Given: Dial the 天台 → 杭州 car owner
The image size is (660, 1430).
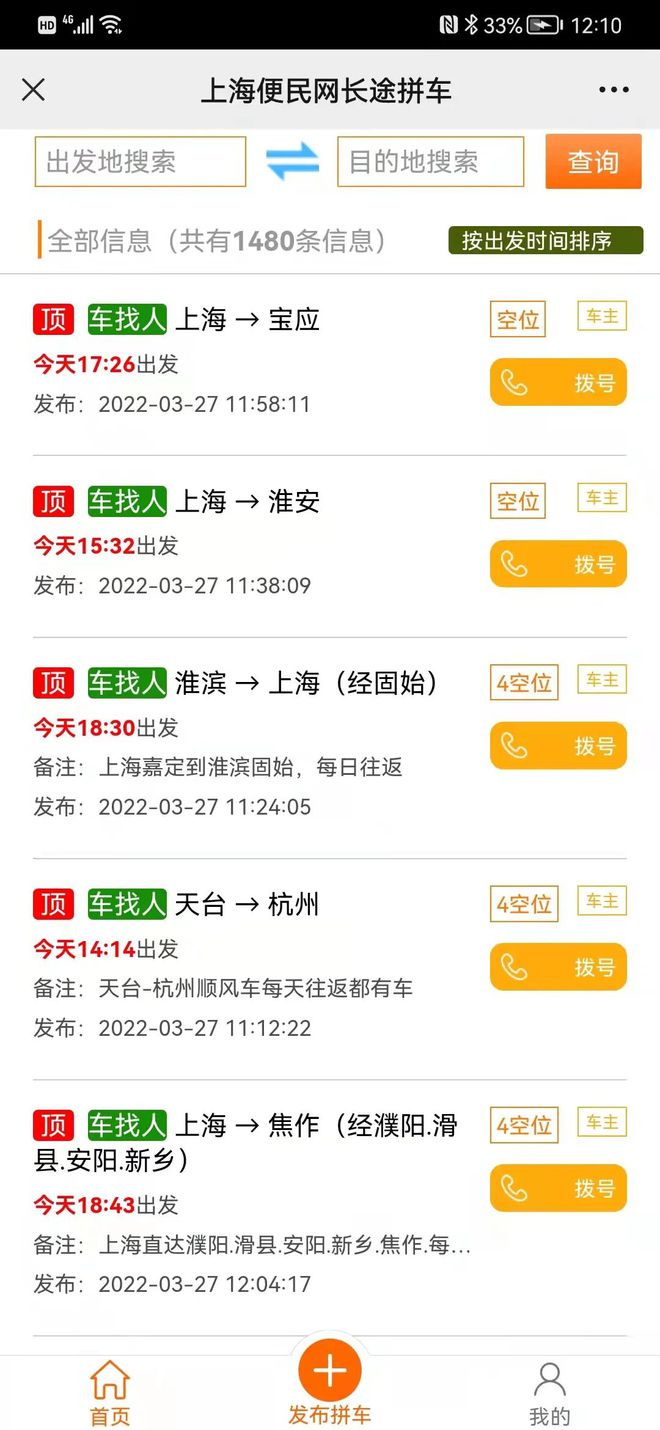Looking at the screenshot, I should click(x=558, y=967).
